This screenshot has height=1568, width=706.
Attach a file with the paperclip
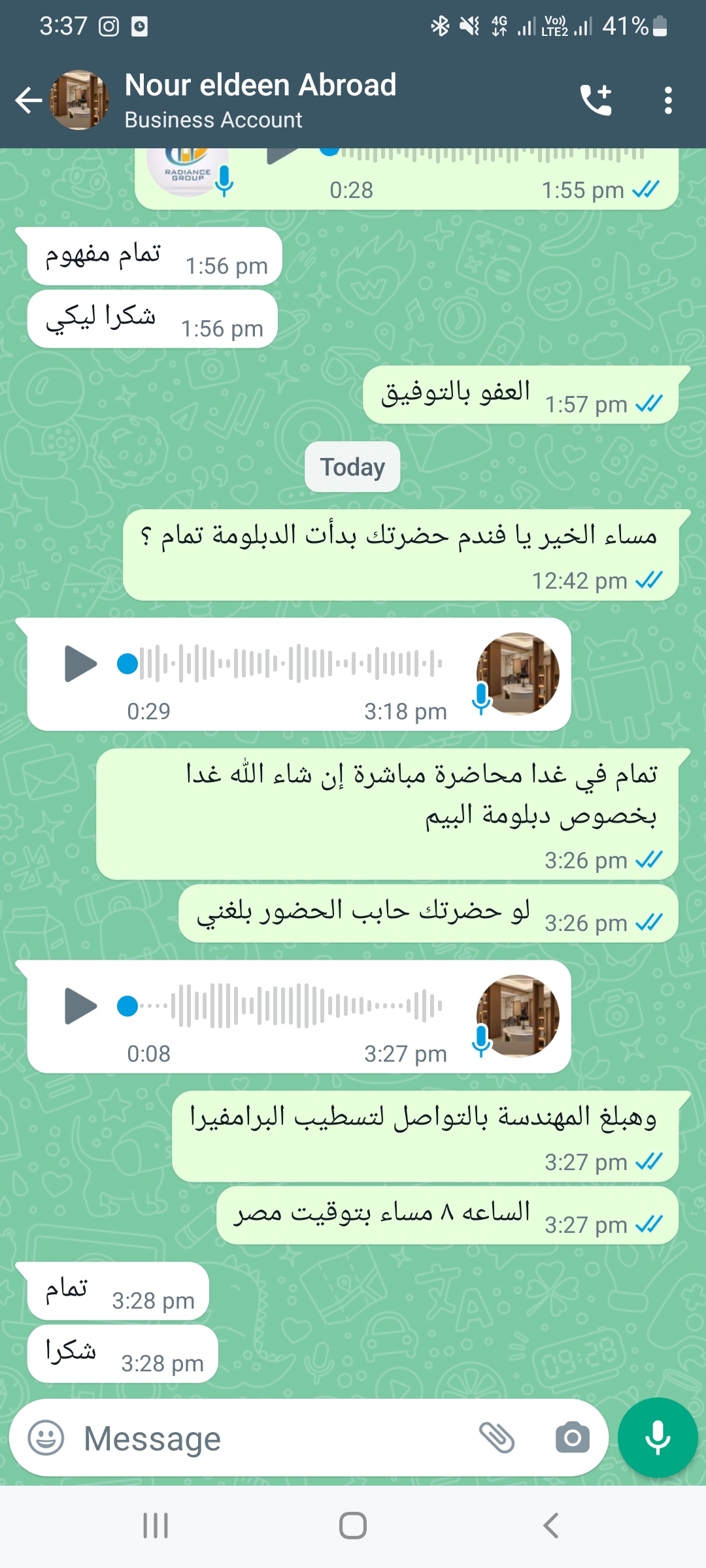tap(497, 1438)
